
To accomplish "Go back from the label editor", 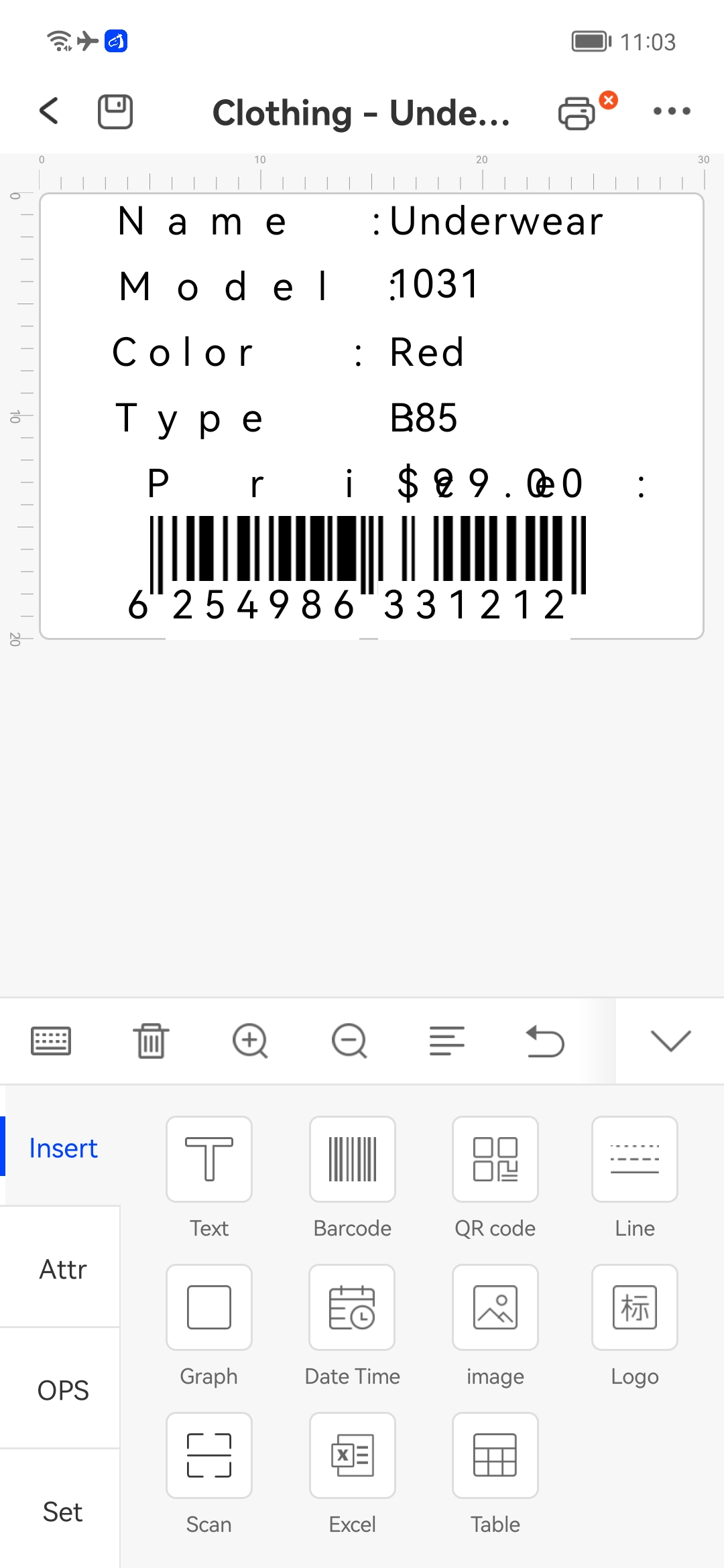I will (x=49, y=111).
